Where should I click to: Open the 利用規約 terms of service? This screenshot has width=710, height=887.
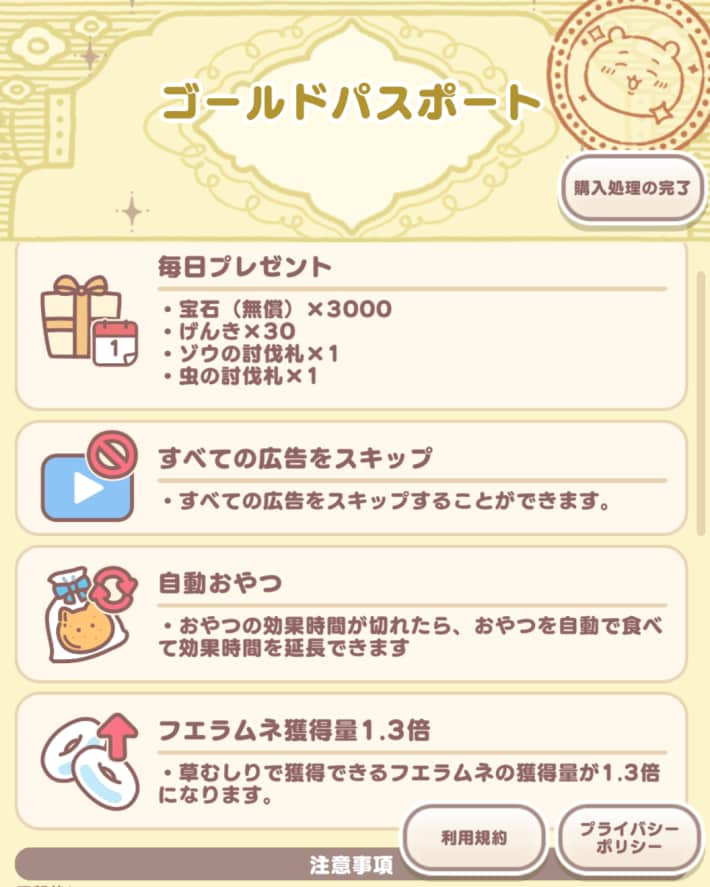[x=474, y=838]
